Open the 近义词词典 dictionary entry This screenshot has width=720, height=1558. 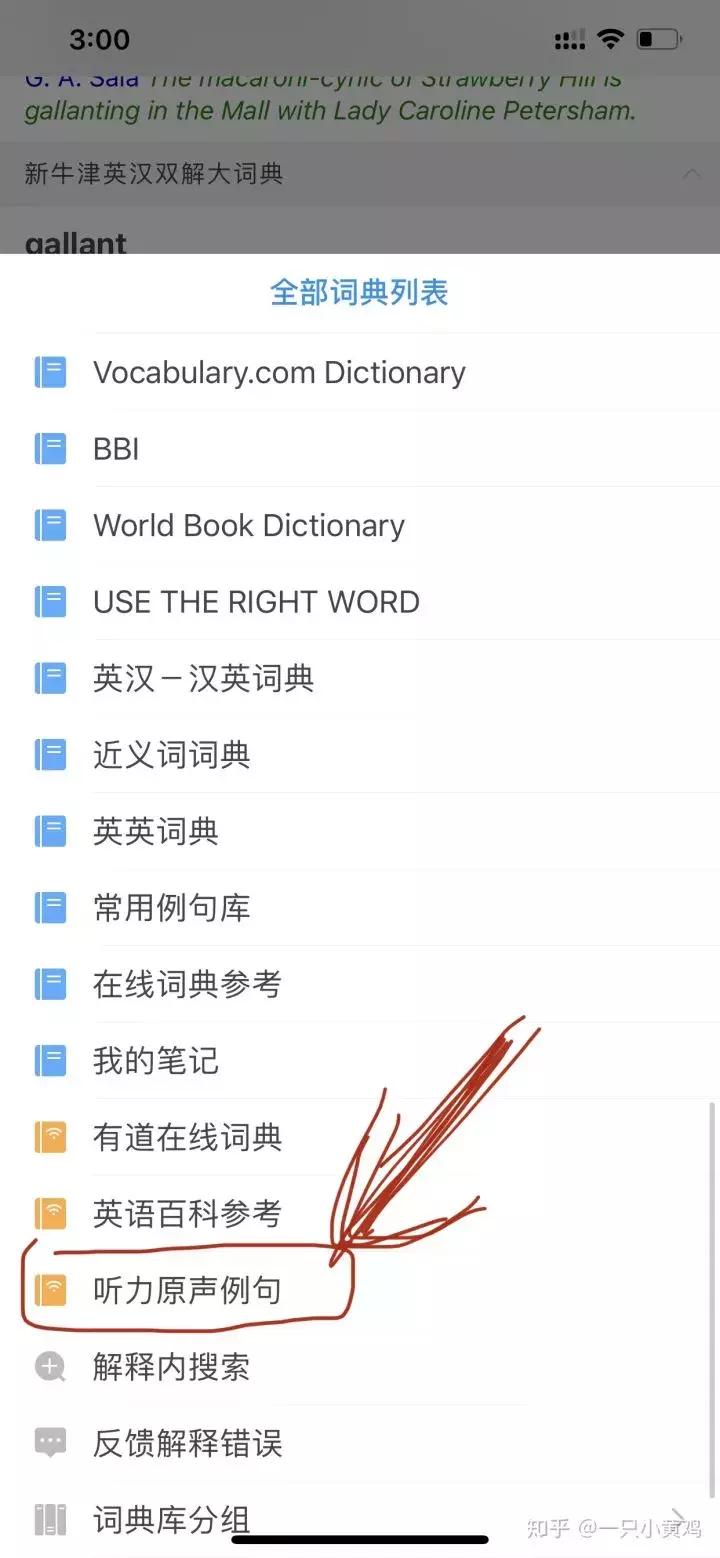(x=170, y=755)
